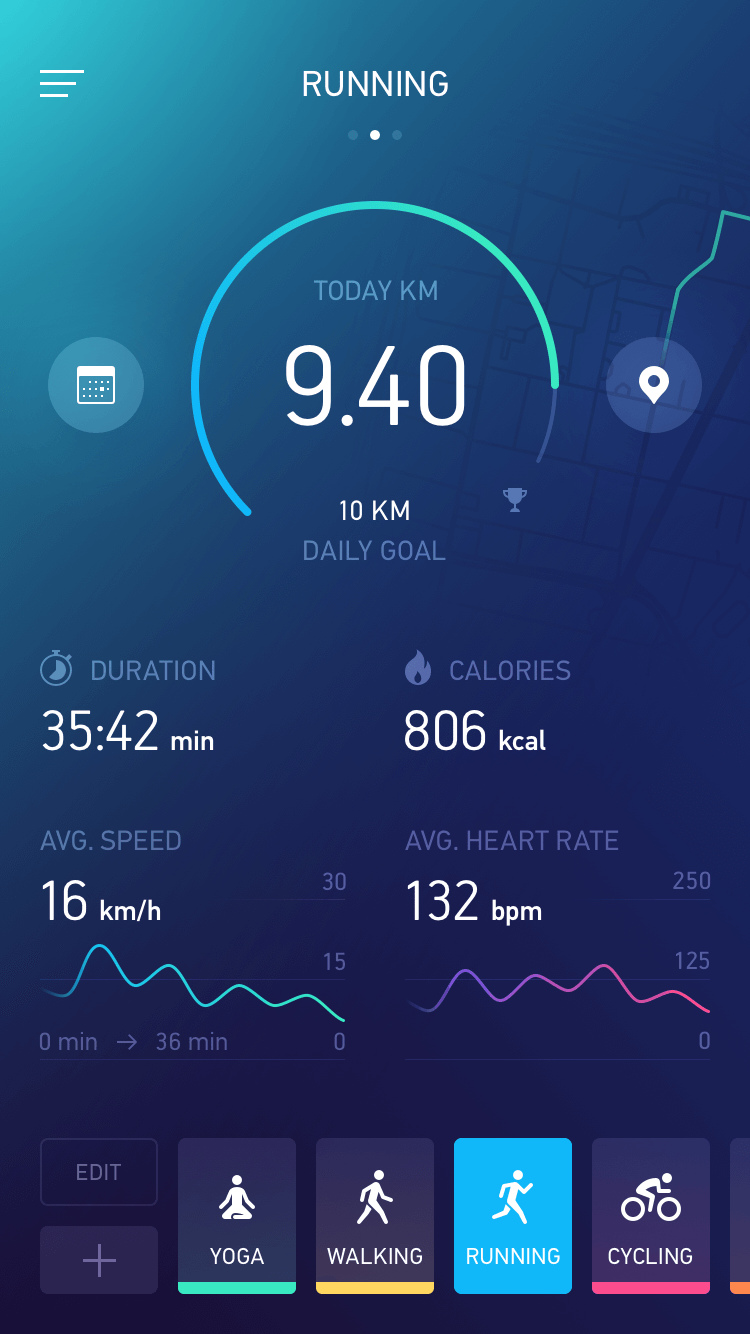Viewport: 750px width, 1334px height.
Task: Open the hamburger menu
Action: click(x=62, y=83)
